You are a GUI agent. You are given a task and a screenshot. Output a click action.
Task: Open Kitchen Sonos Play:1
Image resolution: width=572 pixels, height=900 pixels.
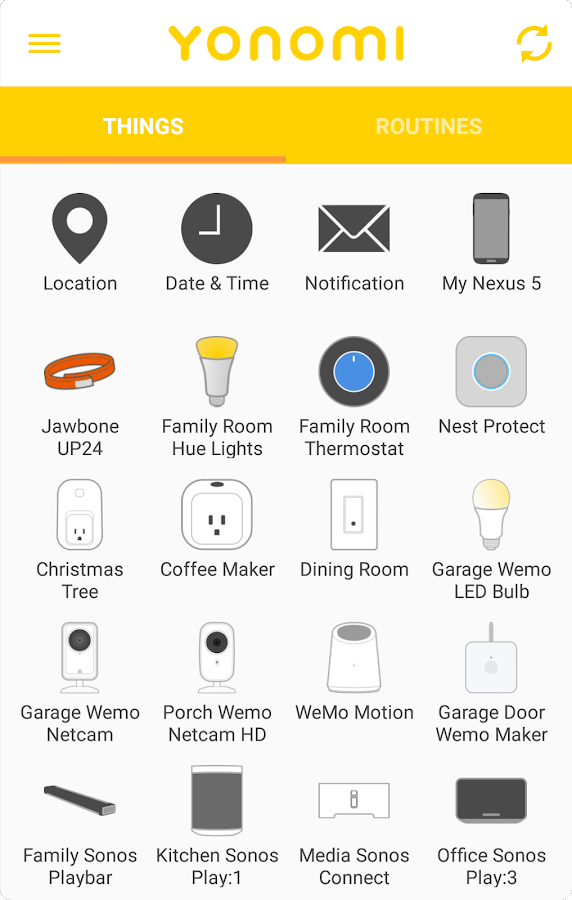[x=217, y=826]
